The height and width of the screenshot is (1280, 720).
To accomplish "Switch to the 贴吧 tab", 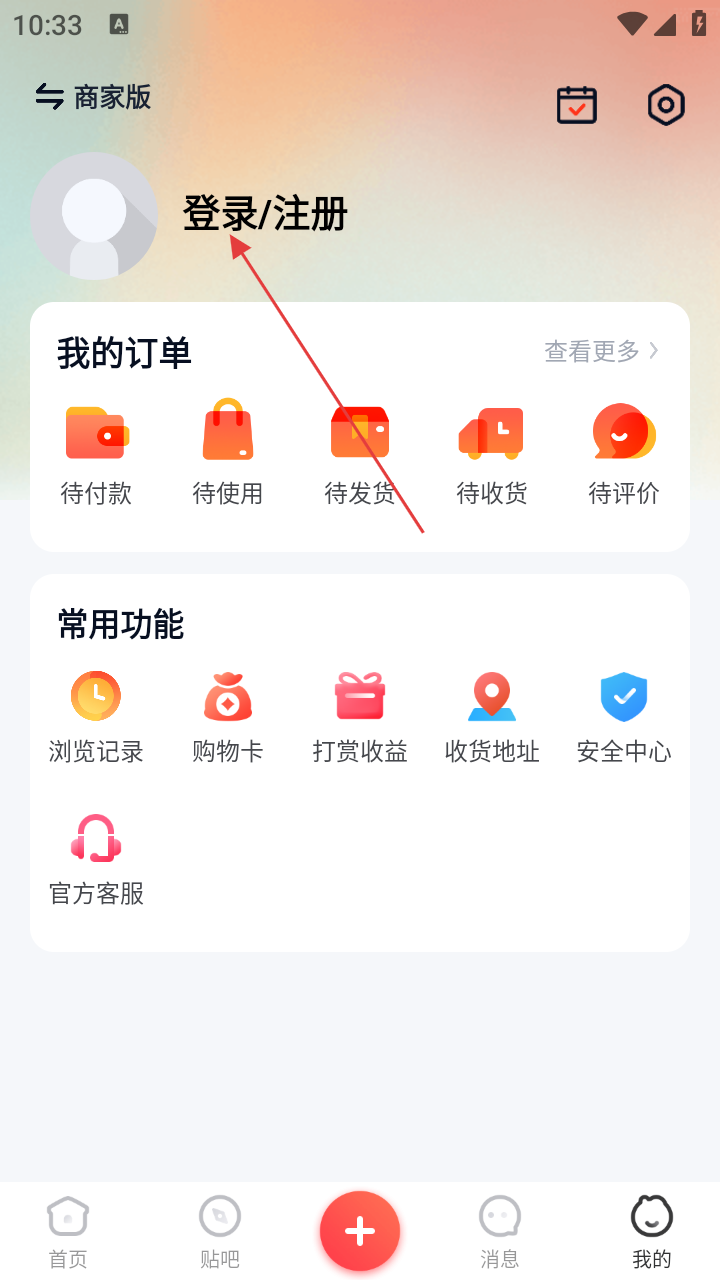I will click(x=220, y=1232).
